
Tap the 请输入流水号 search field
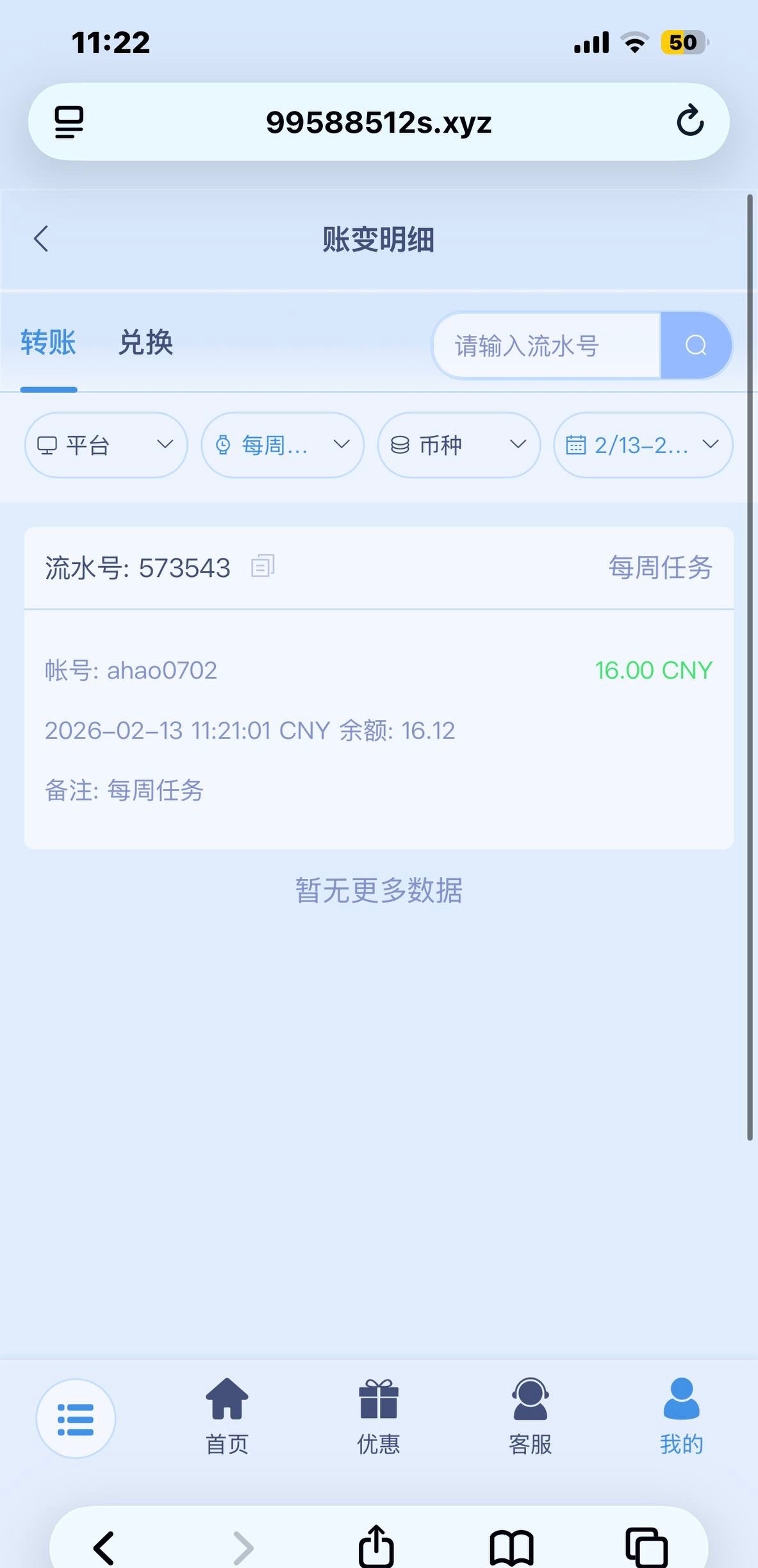coord(546,346)
